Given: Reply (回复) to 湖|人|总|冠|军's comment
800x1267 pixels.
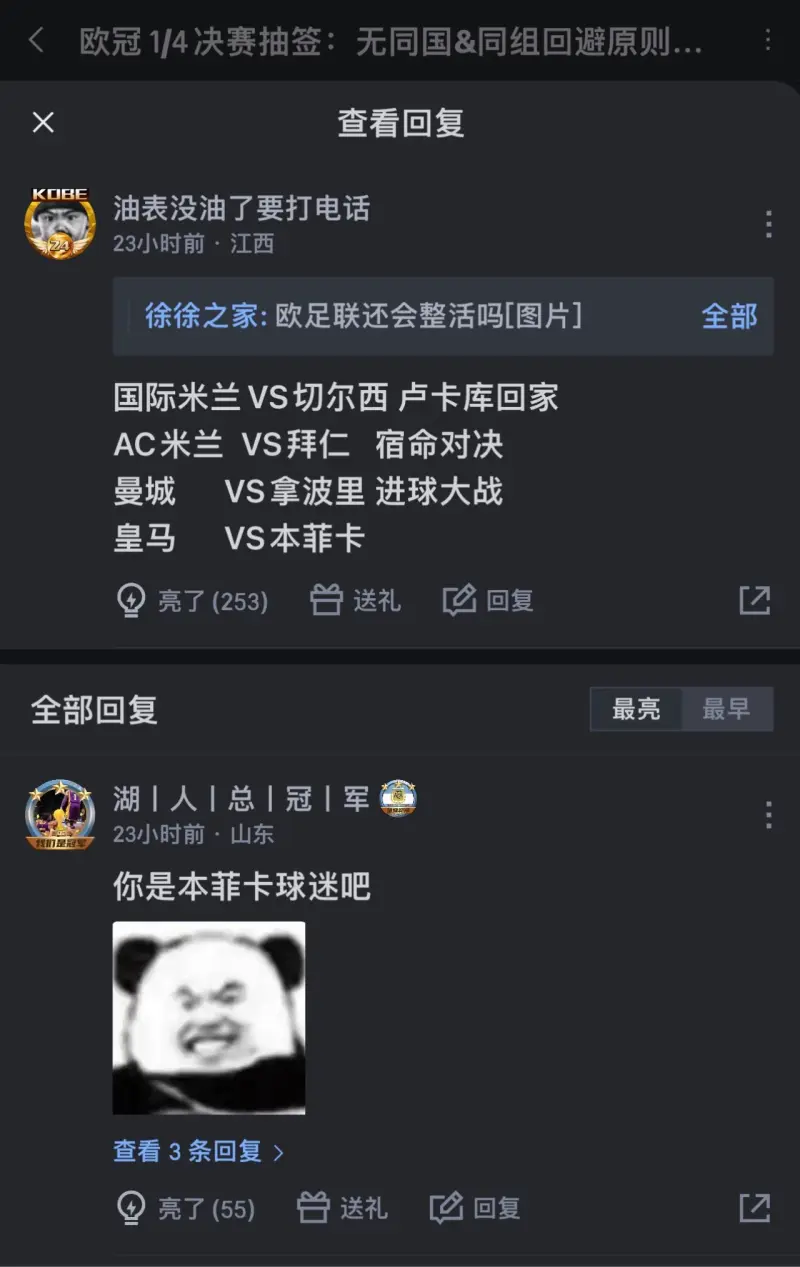Looking at the screenshot, I should coord(475,1208).
